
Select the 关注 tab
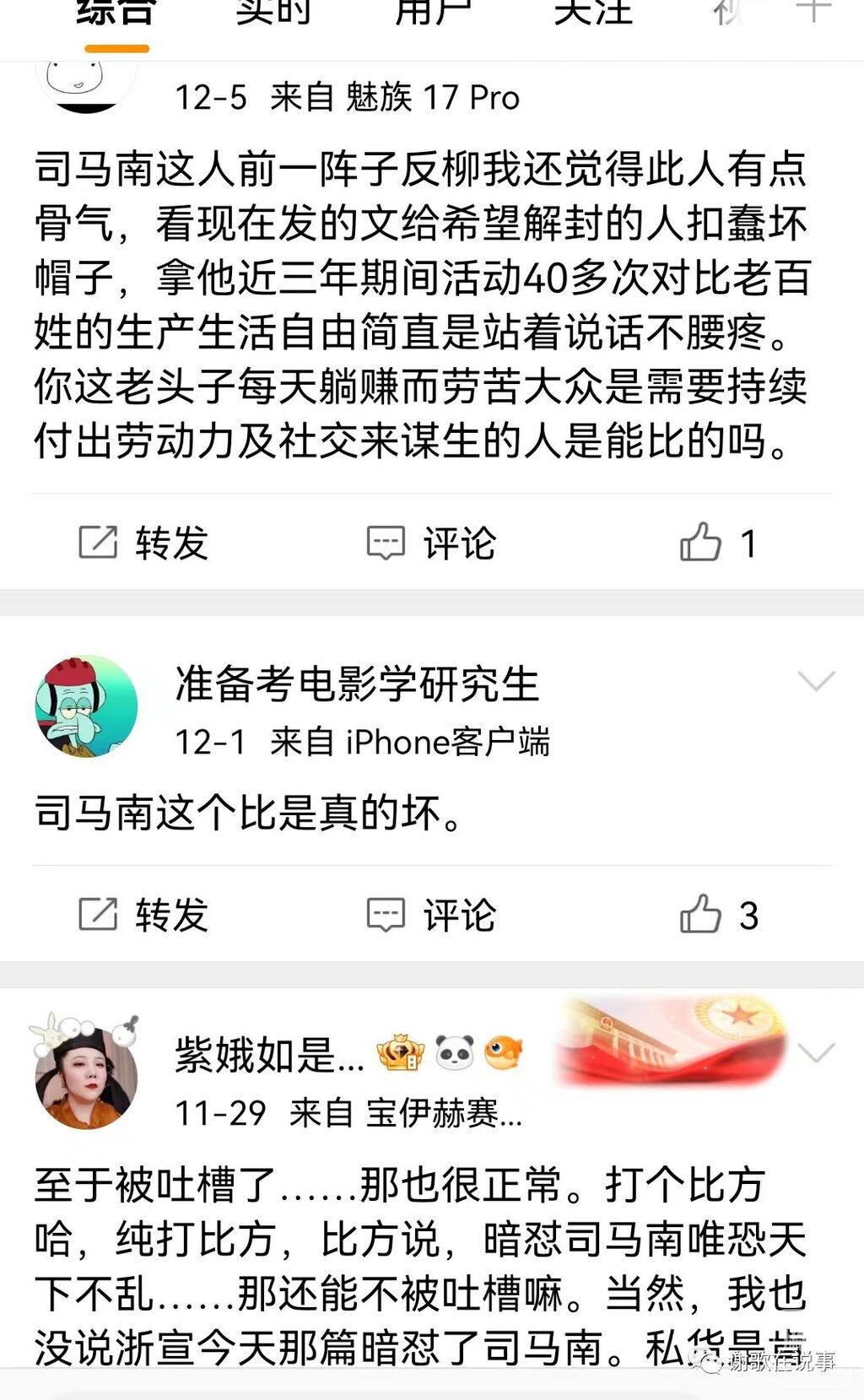[592, 14]
